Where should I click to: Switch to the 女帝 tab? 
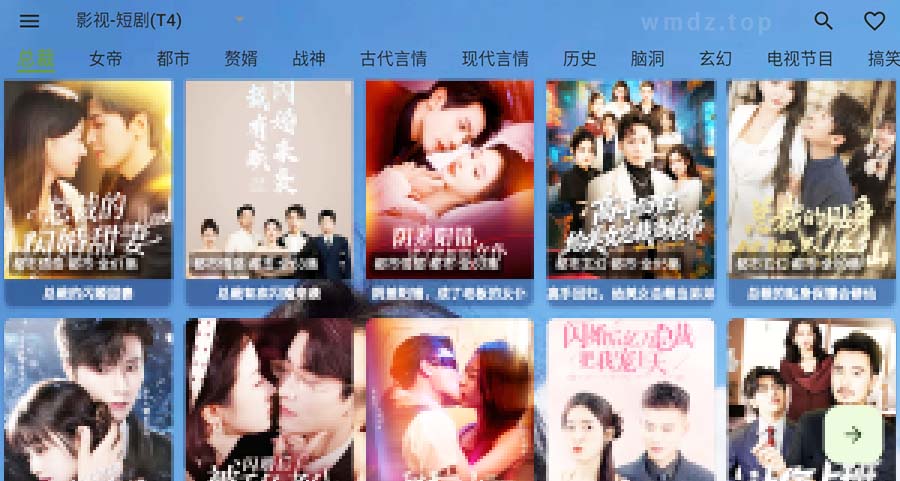point(105,59)
